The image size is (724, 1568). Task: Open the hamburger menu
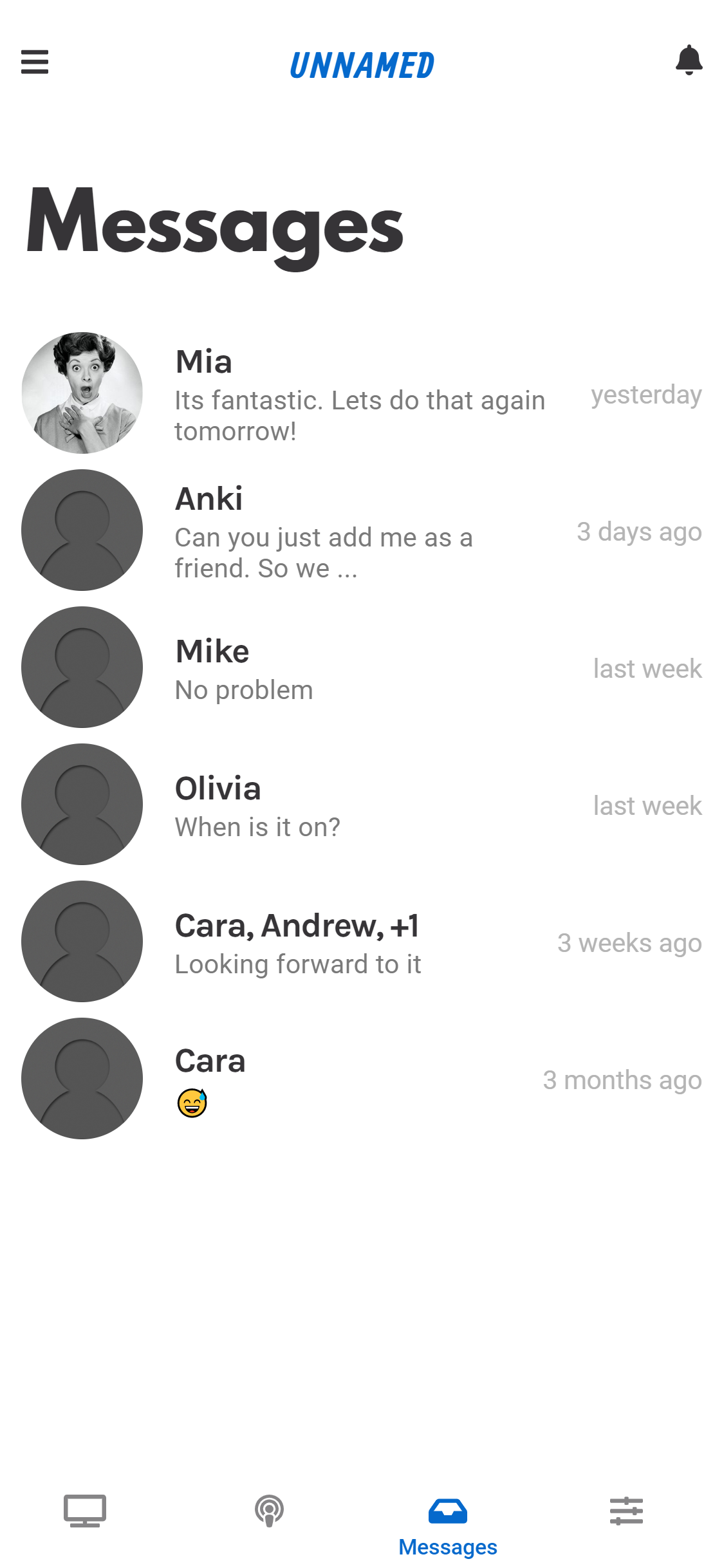(35, 62)
